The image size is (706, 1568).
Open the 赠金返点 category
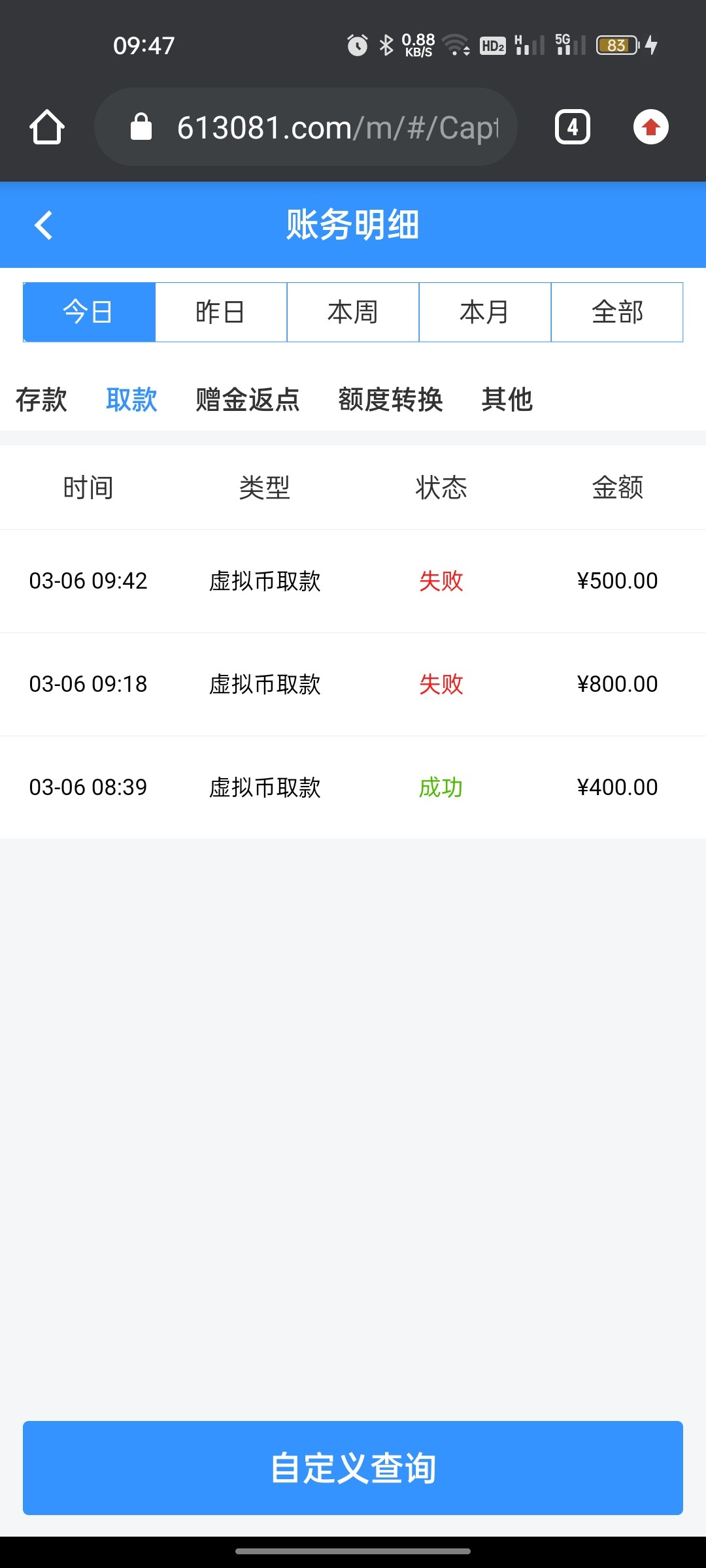248,400
